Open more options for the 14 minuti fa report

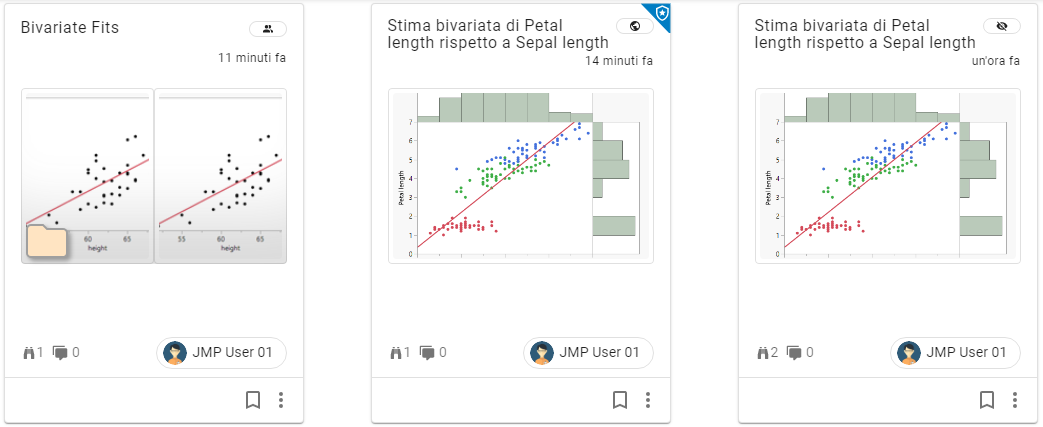(648, 400)
